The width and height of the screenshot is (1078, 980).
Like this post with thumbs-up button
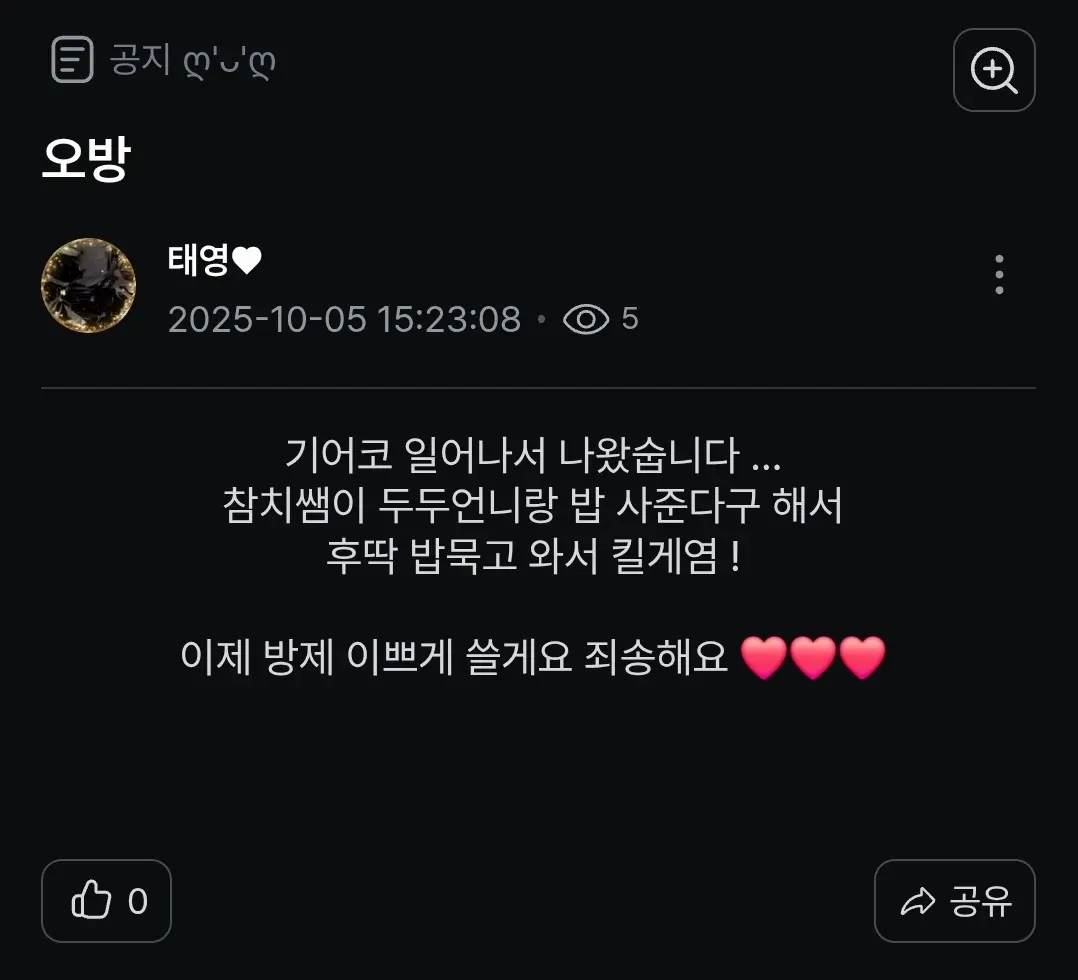tap(106, 901)
